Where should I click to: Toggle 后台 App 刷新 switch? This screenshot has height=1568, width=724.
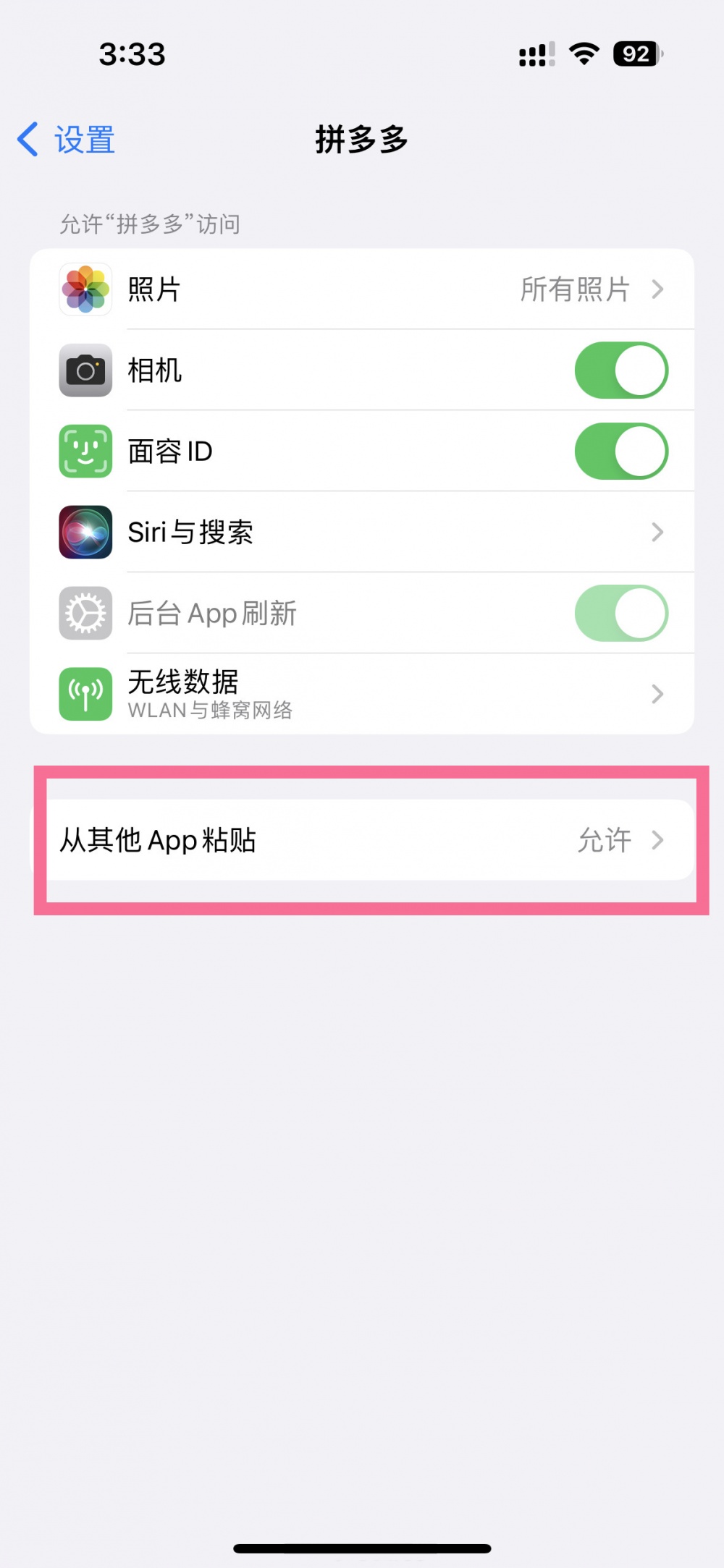click(620, 614)
